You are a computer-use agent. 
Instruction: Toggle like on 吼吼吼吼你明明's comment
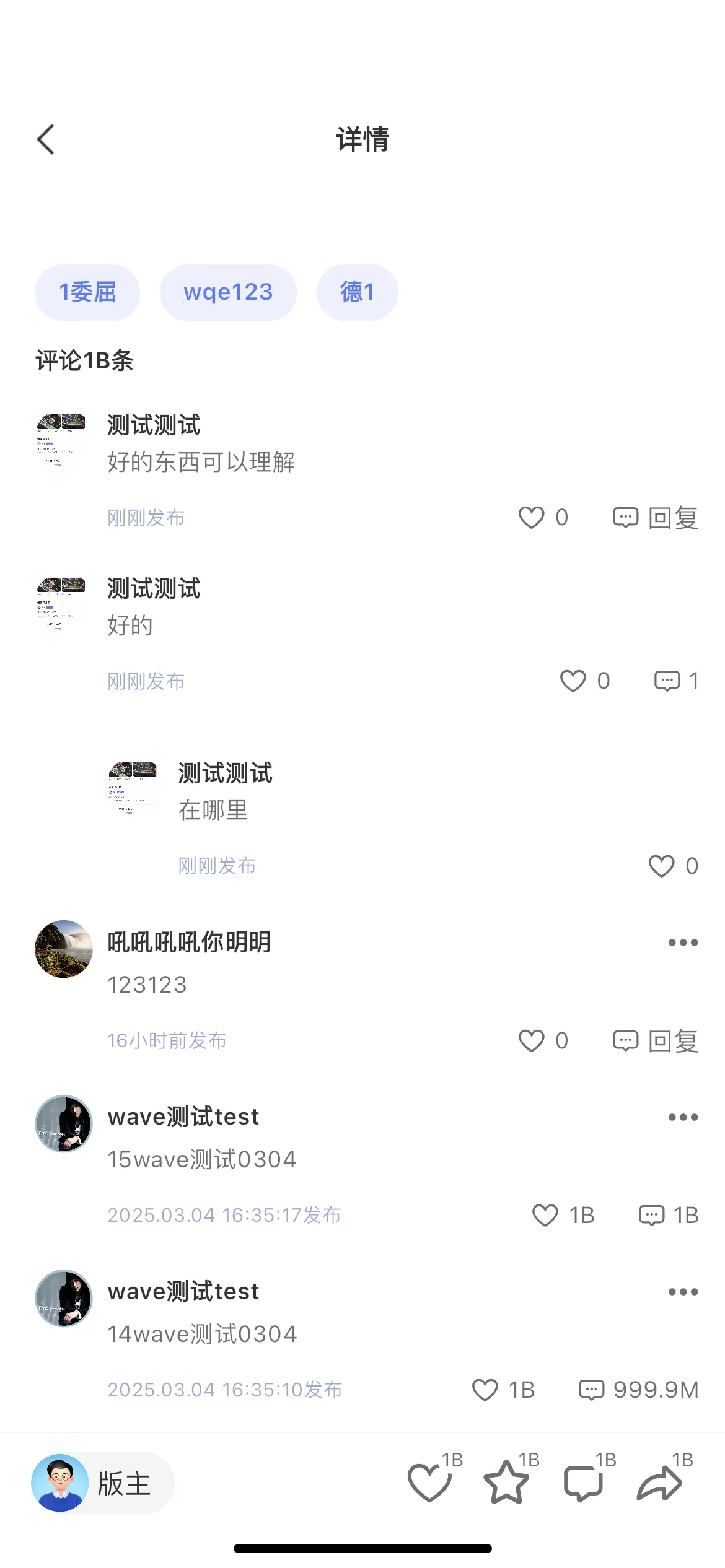click(533, 1041)
